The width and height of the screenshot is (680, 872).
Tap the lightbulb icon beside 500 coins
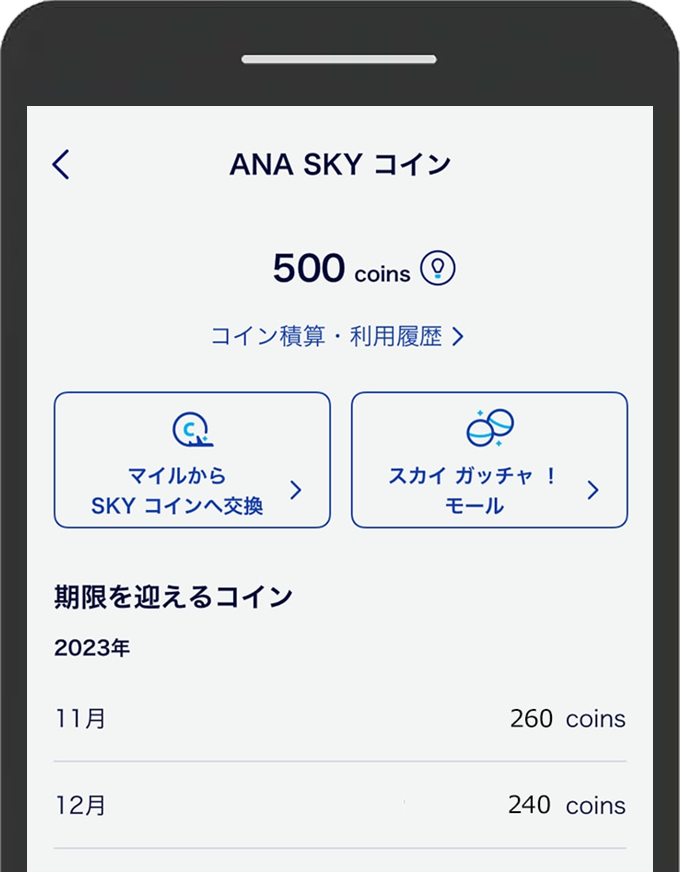[437, 267]
